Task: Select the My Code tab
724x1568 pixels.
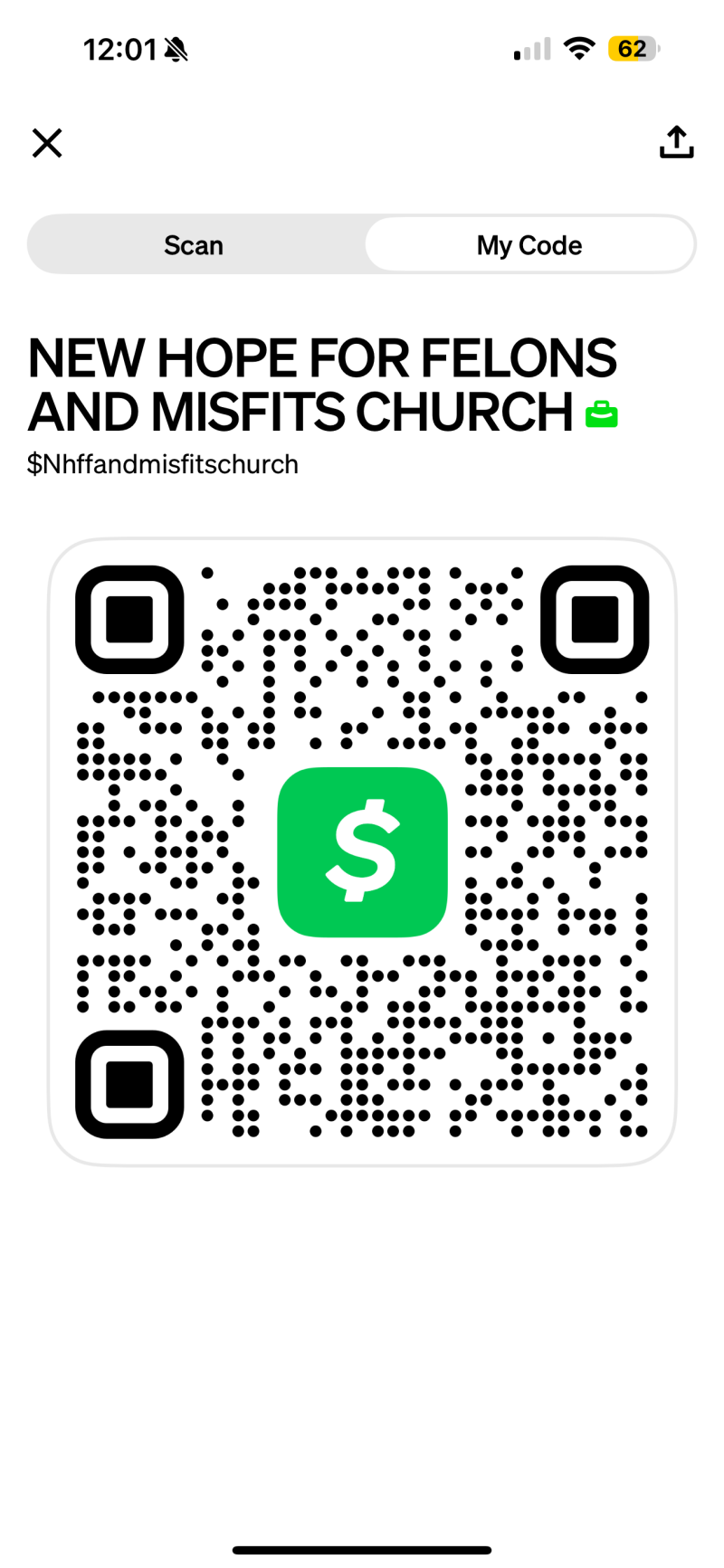Action: [529, 245]
